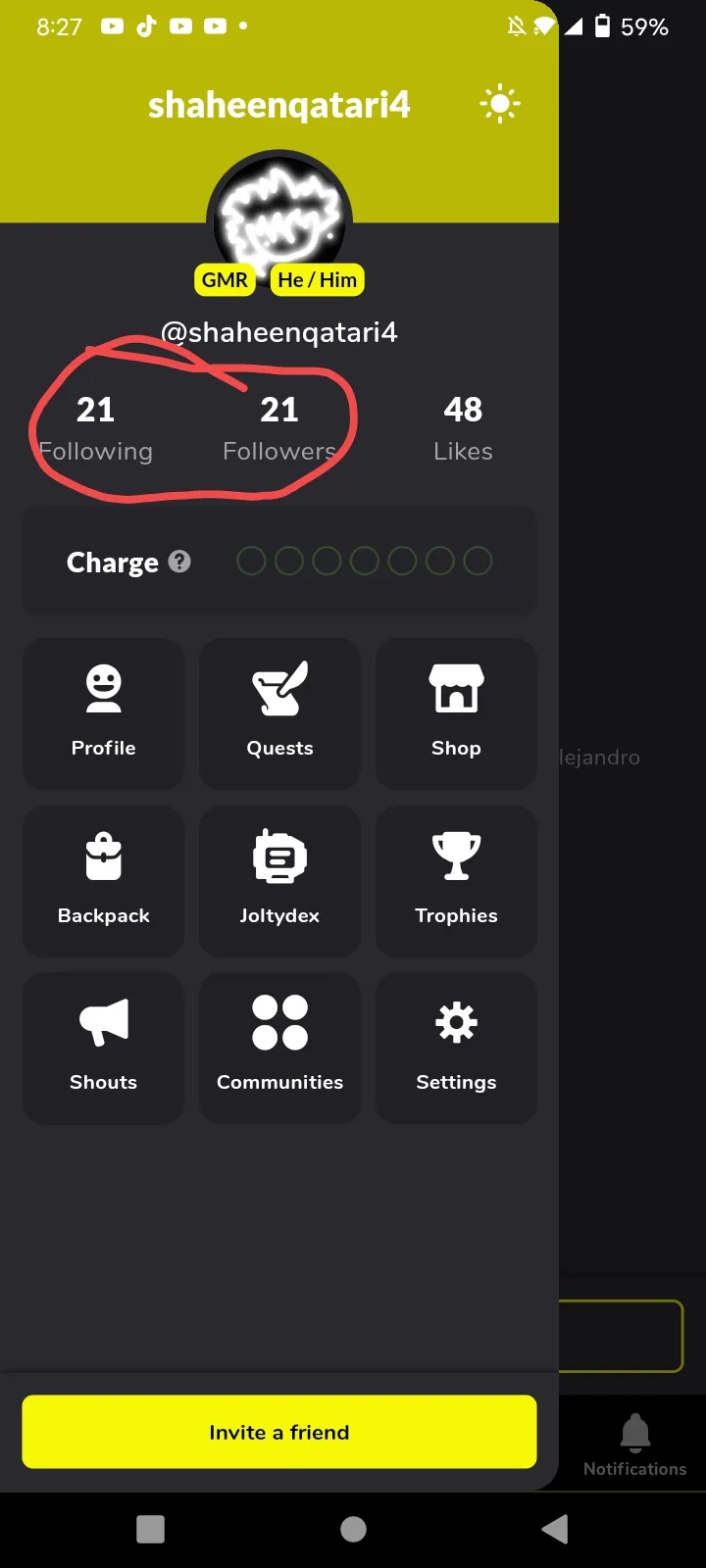View Trophies
This screenshot has width=706, height=1568.
[x=456, y=881]
